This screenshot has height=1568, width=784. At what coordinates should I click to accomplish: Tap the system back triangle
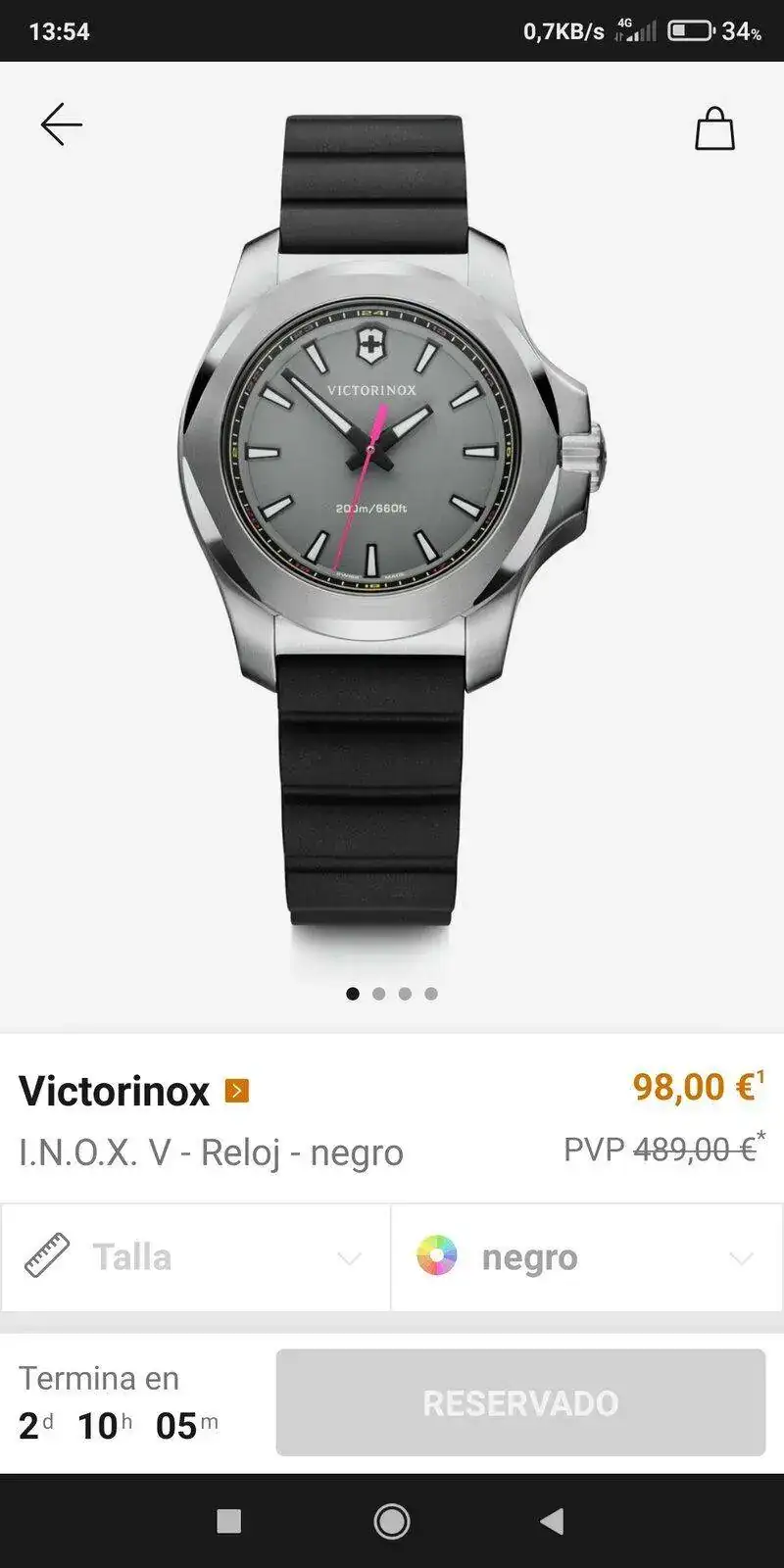pyautogui.click(x=552, y=1521)
